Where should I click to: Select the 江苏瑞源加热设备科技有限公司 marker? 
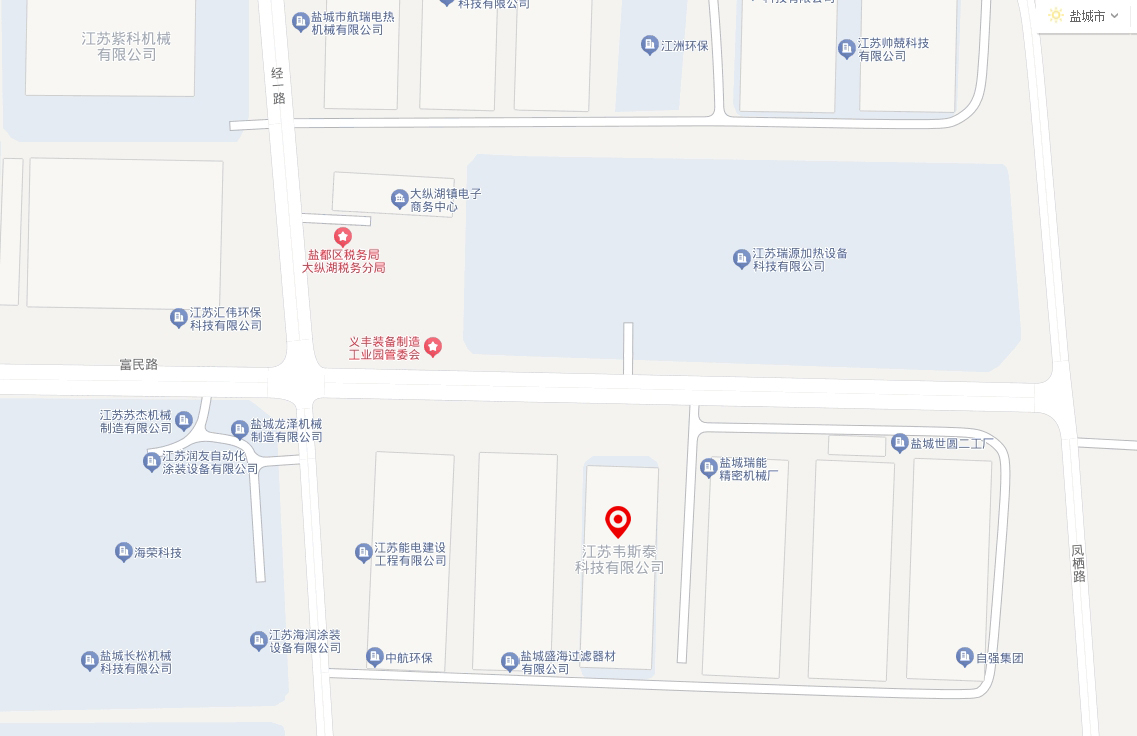(742, 259)
